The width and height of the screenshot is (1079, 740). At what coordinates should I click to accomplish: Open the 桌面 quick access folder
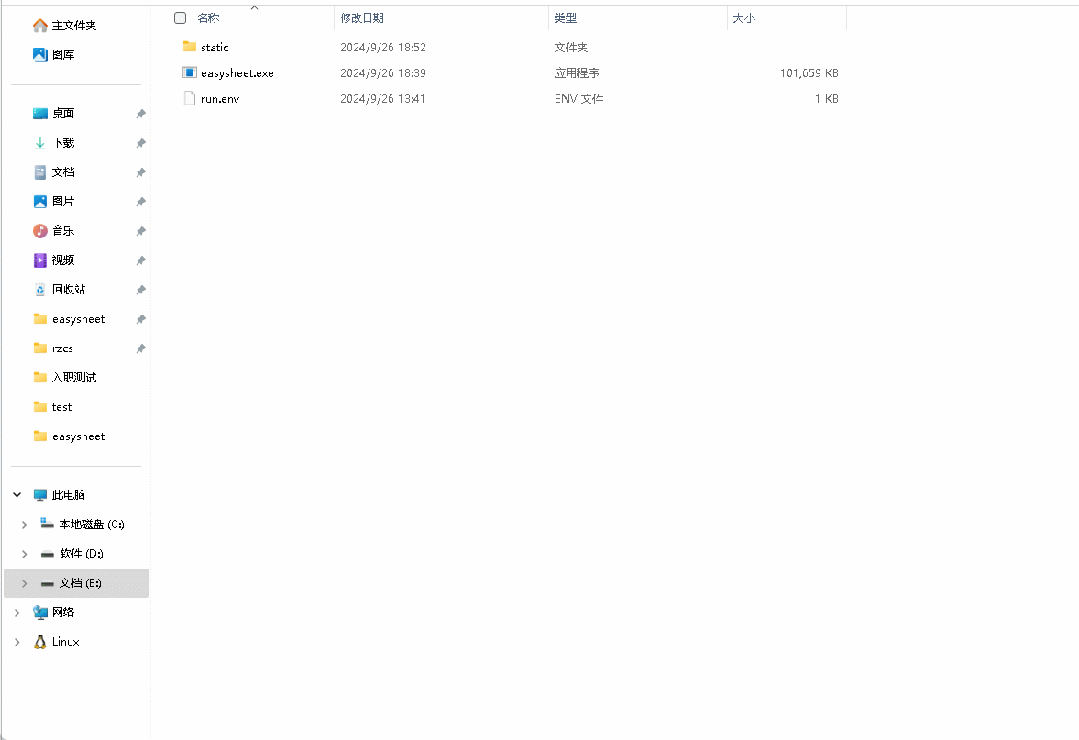[x=63, y=114]
